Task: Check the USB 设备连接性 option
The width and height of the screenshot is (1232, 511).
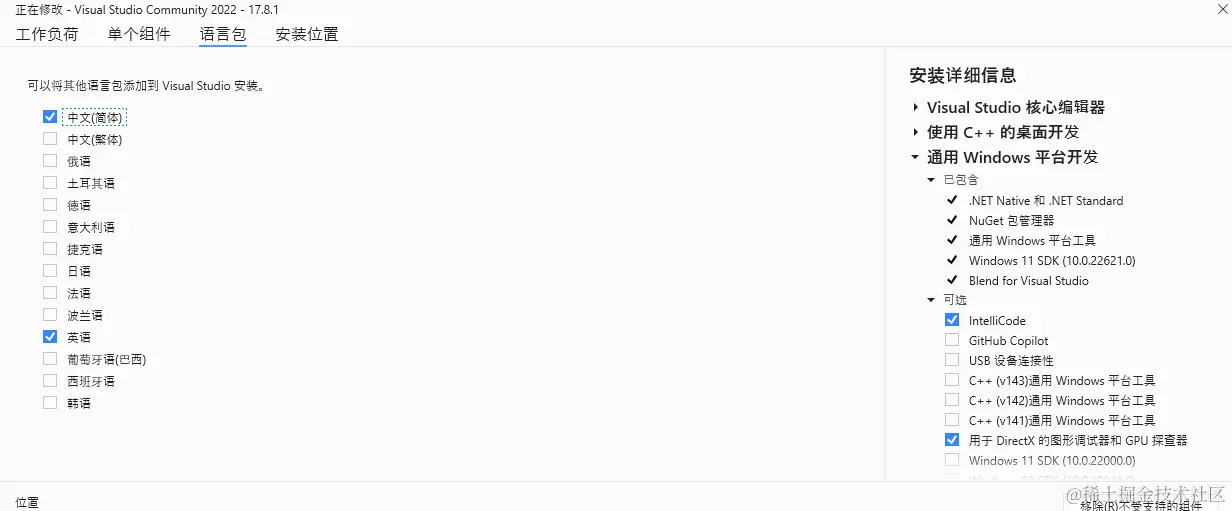Action: click(951, 360)
